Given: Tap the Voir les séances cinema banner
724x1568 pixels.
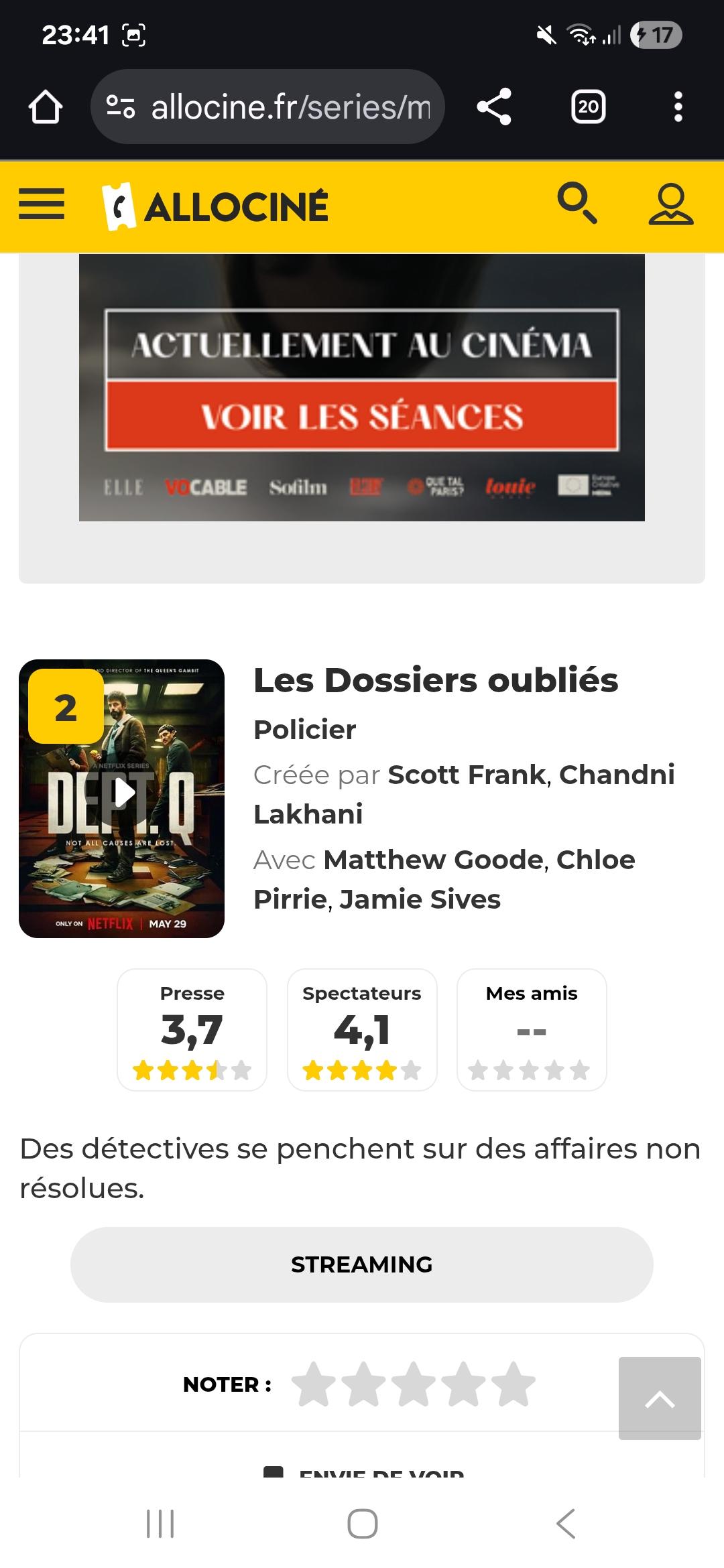Looking at the screenshot, I should (x=362, y=416).
